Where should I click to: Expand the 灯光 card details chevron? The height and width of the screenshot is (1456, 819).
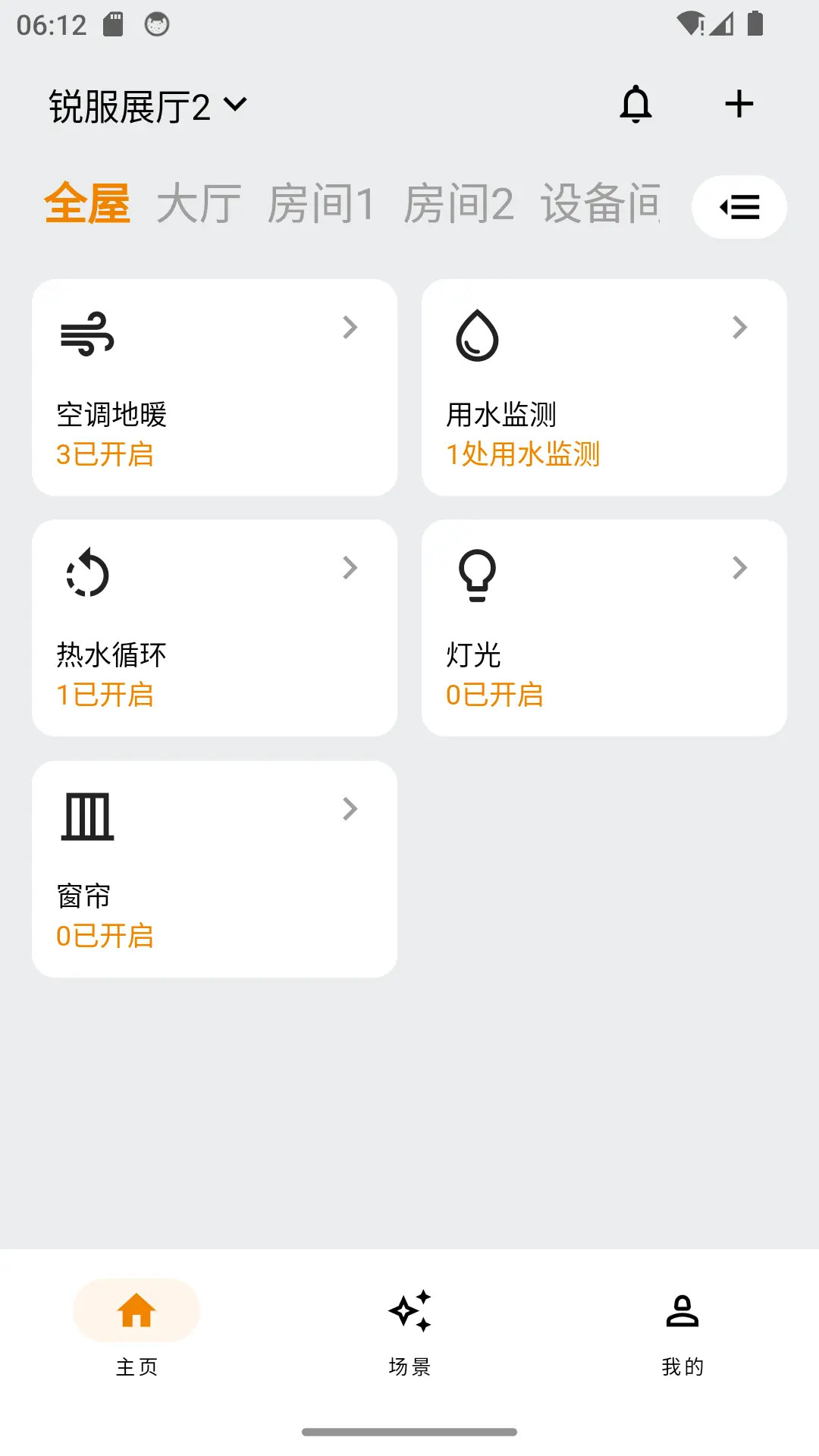click(739, 567)
